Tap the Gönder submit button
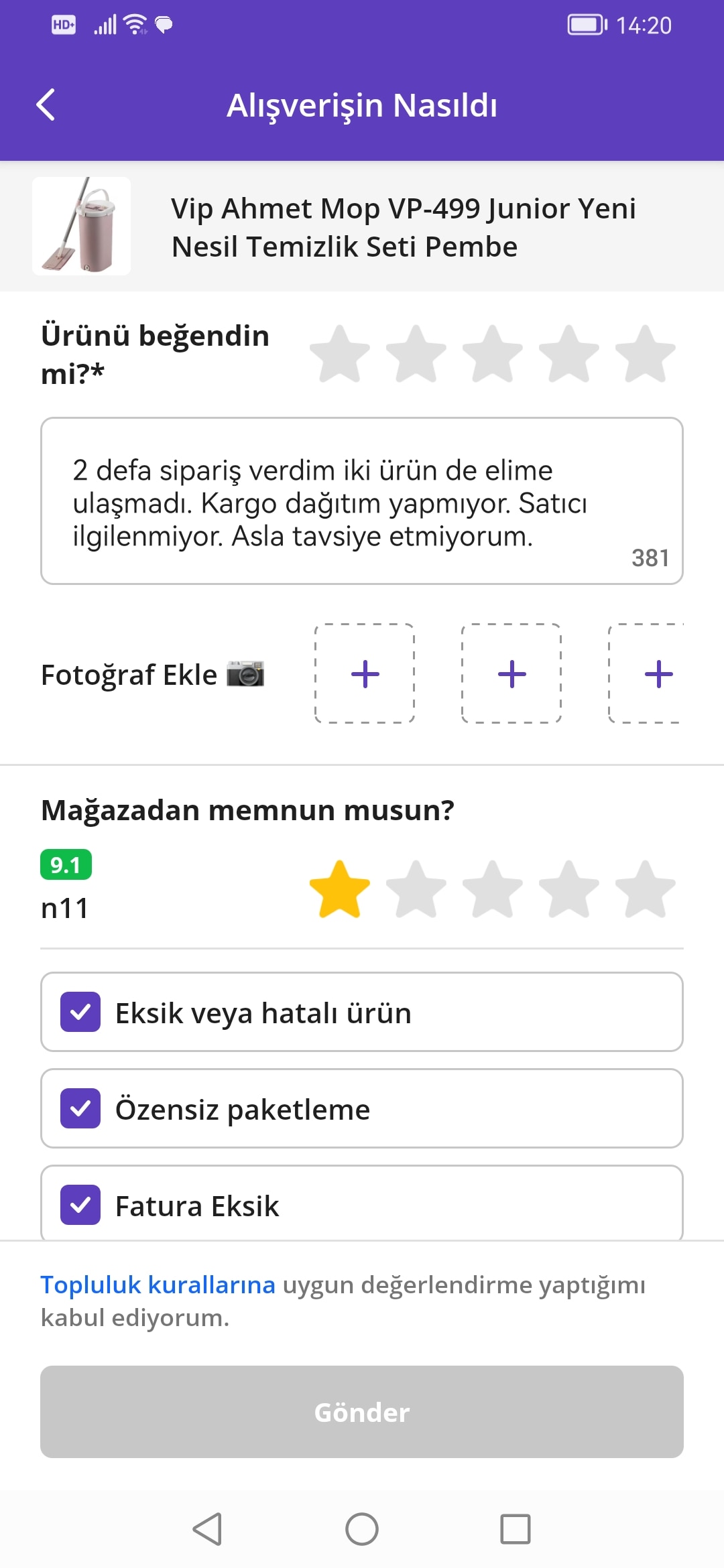 [x=362, y=1412]
